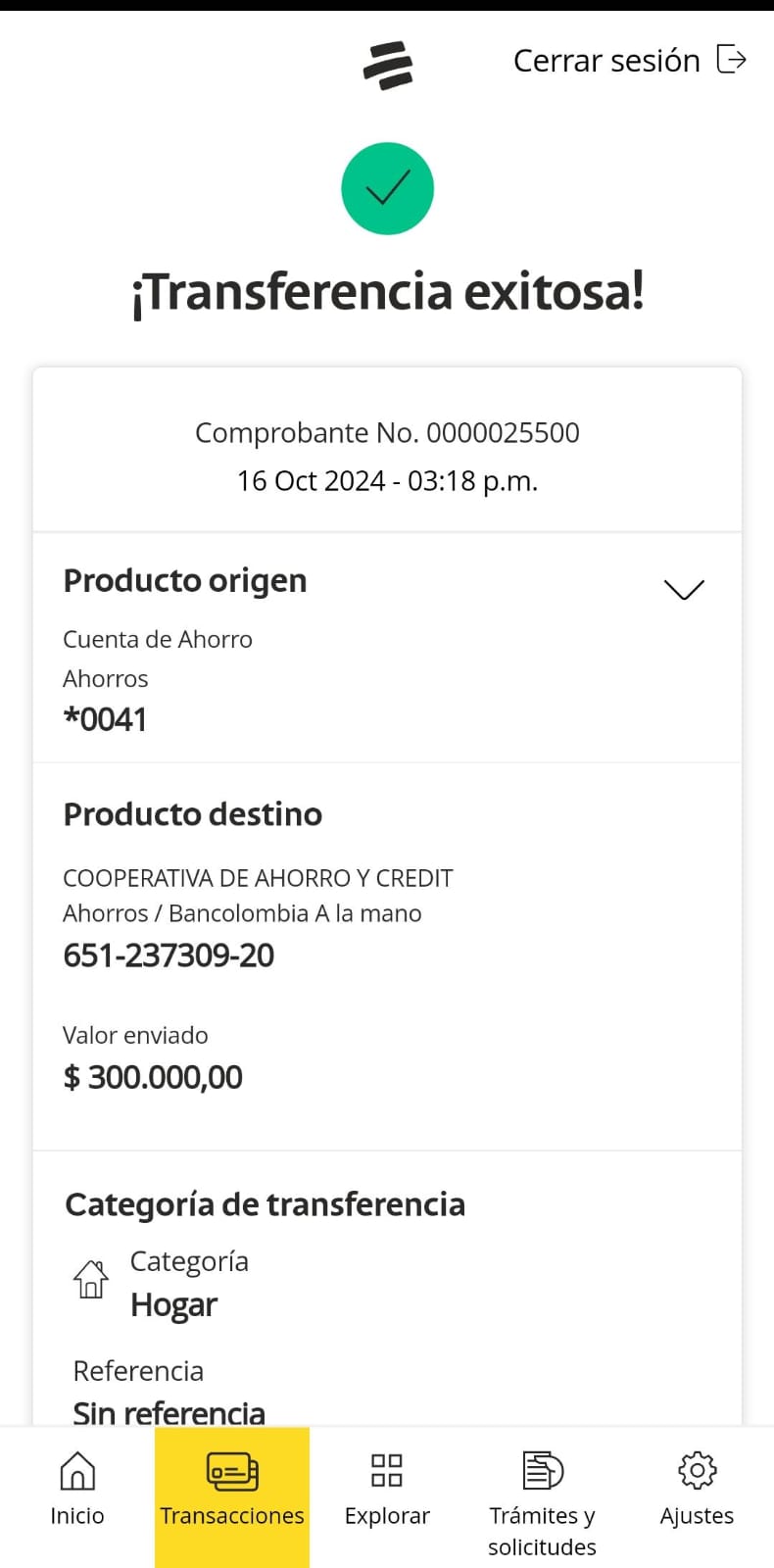
Task: Switch to the Explorar tab
Action: (x=387, y=1490)
